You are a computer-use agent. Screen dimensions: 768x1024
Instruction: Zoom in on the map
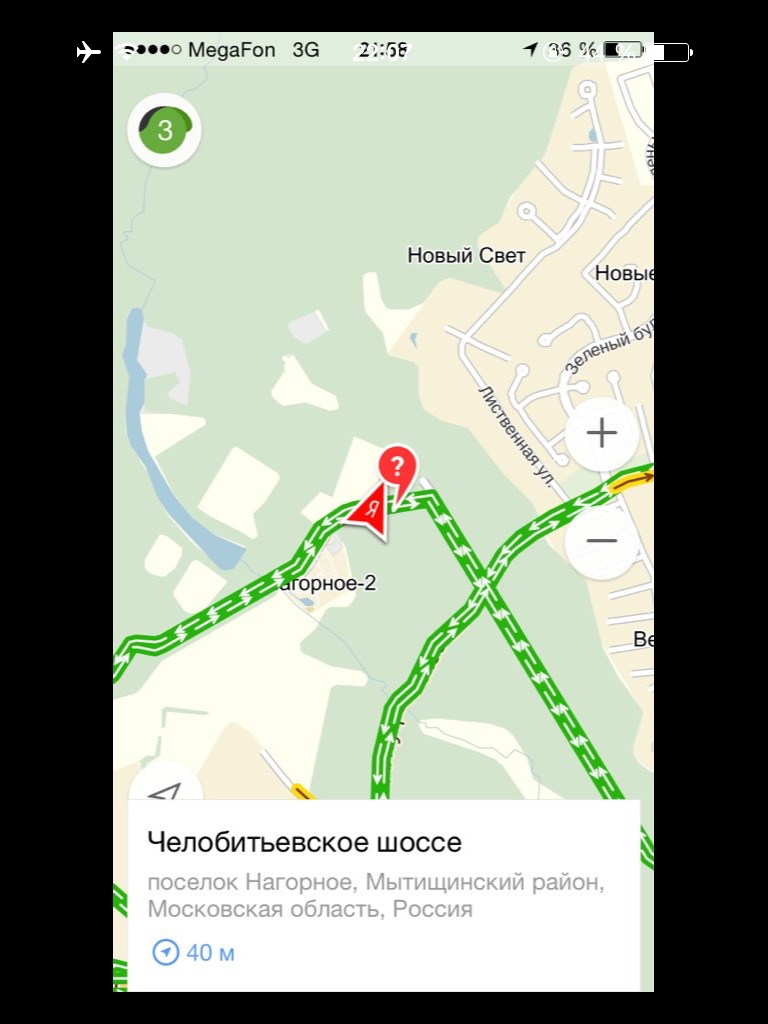coord(601,434)
